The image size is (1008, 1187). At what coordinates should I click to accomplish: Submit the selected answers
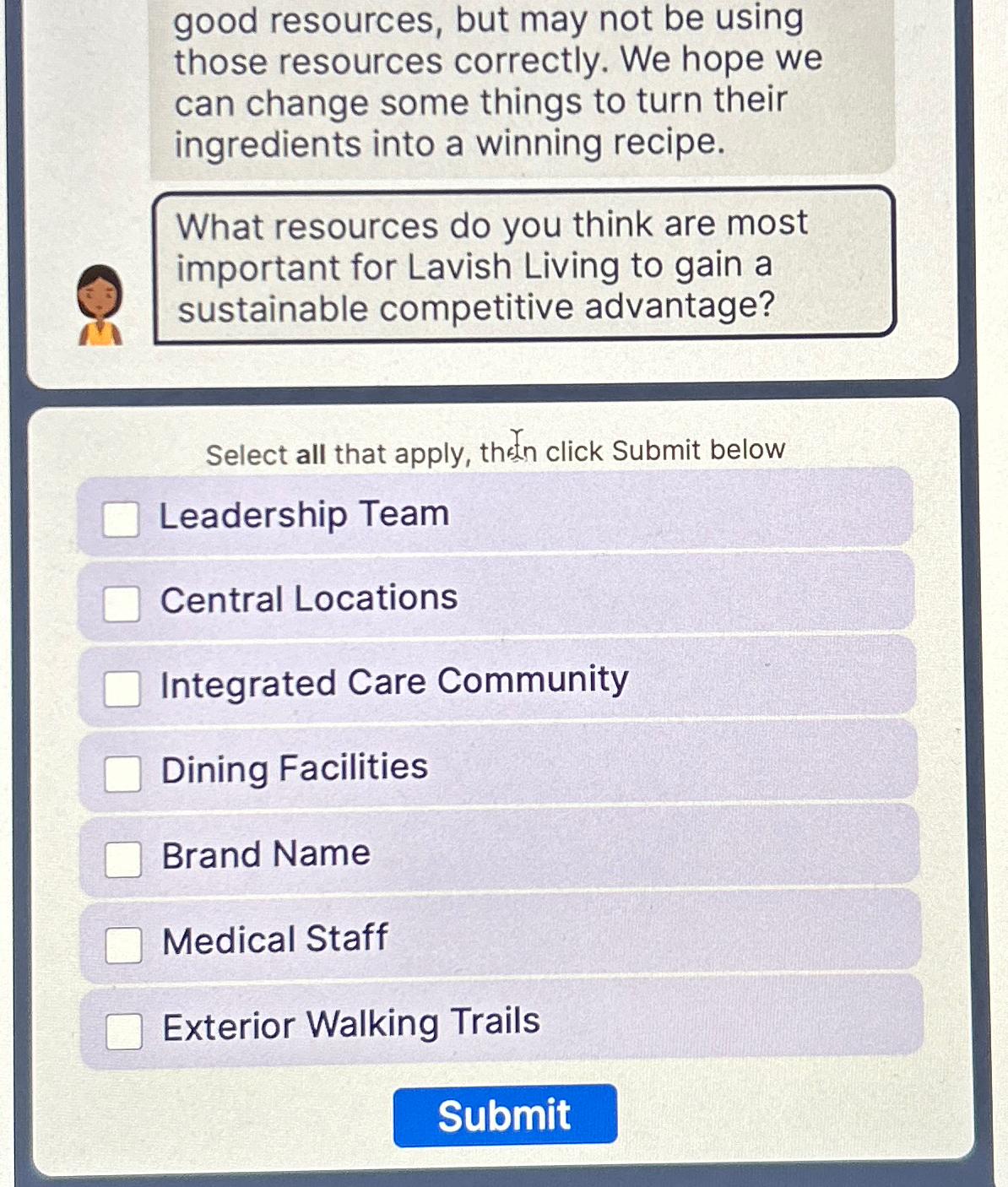505,1115
